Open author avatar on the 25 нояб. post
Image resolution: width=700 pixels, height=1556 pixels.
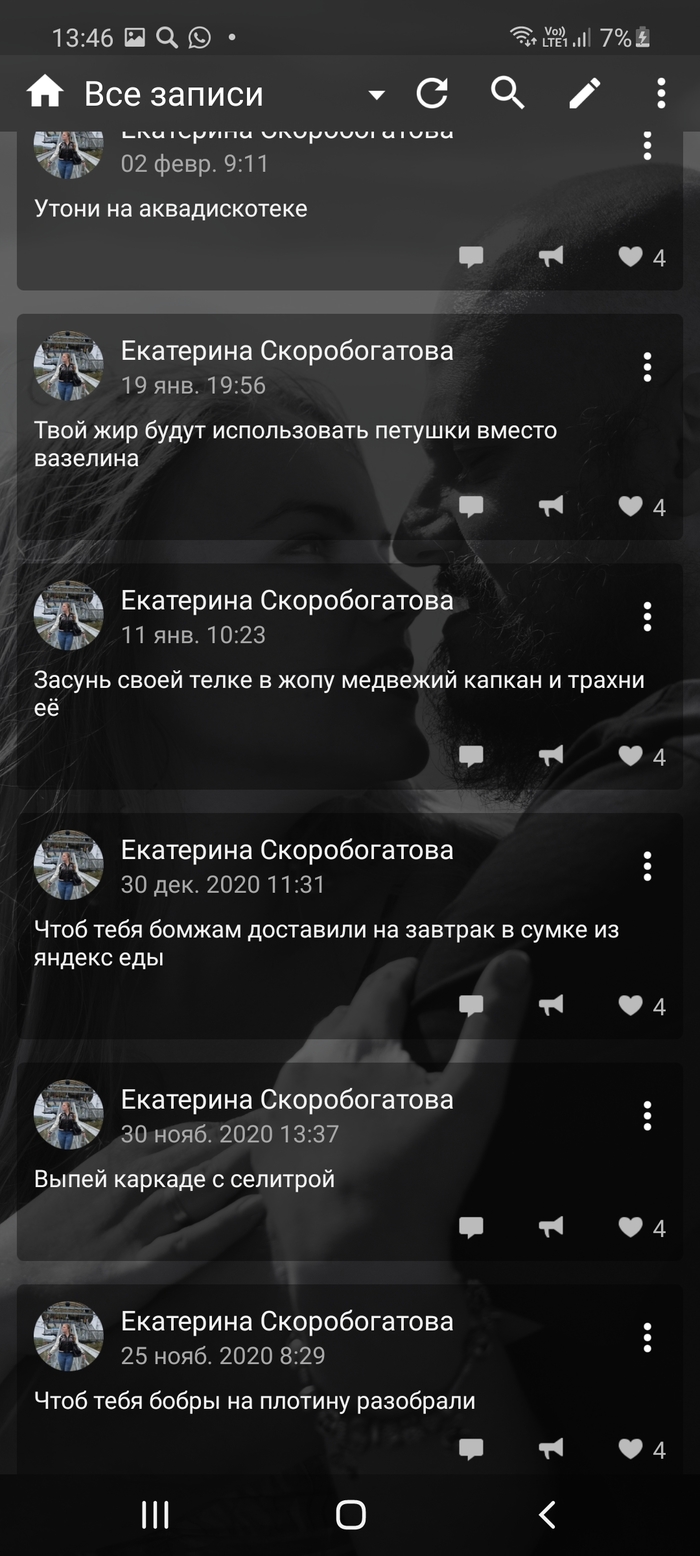(68, 1336)
